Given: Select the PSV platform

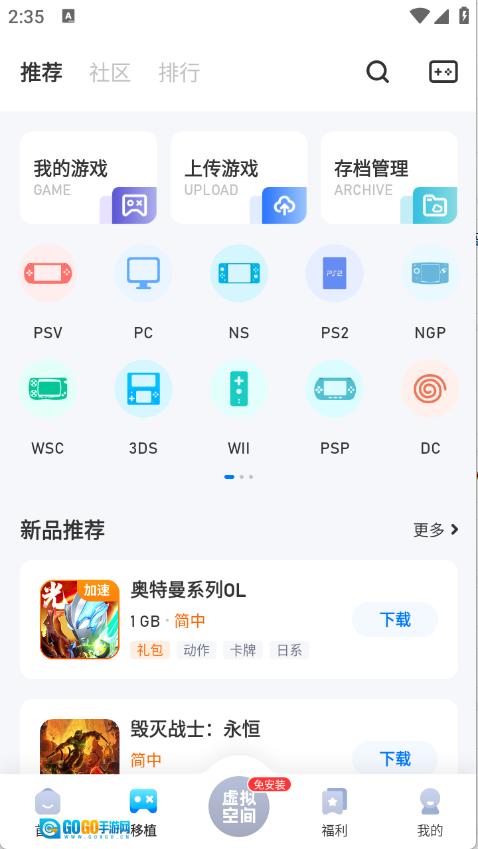Looking at the screenshot, I should (x=48, y=293).
